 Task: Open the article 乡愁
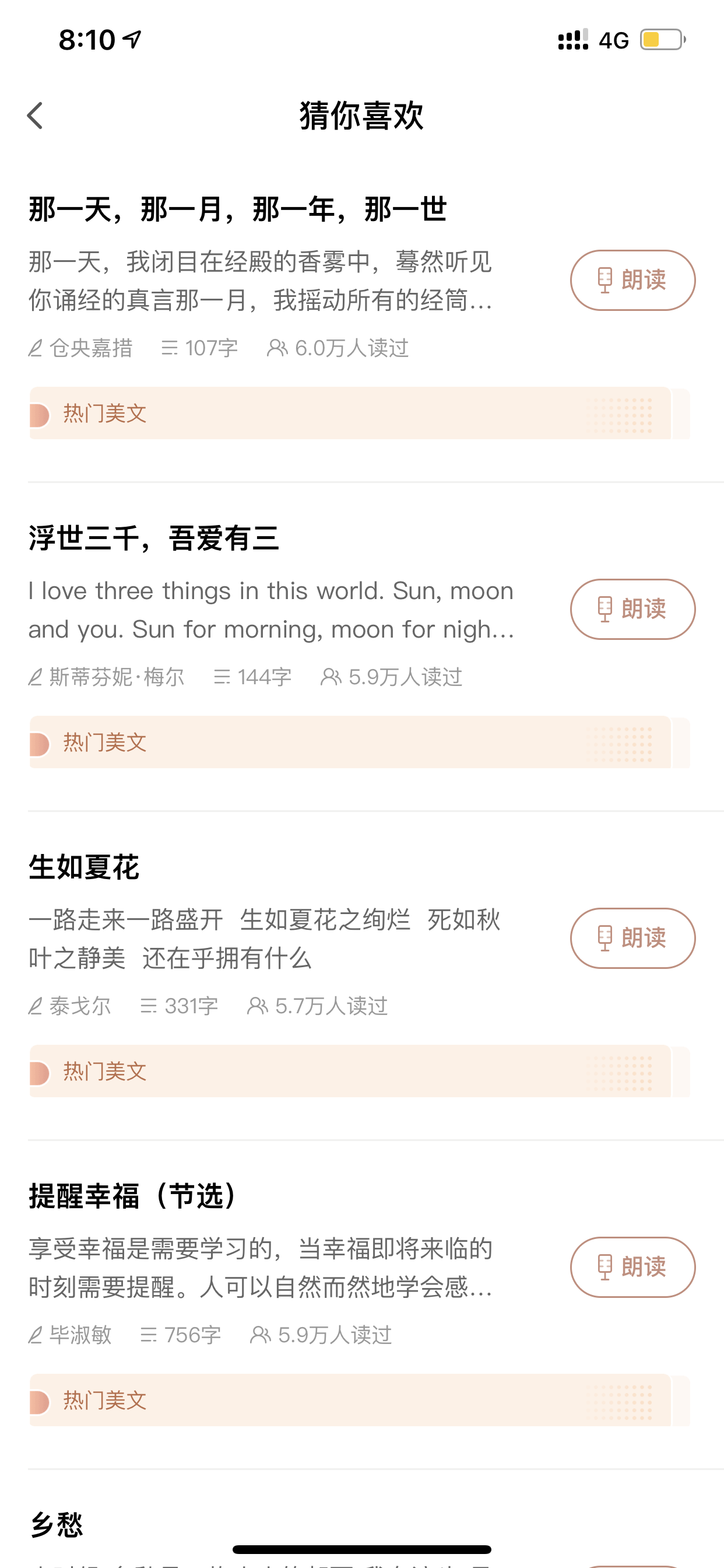pos(56,1525)
